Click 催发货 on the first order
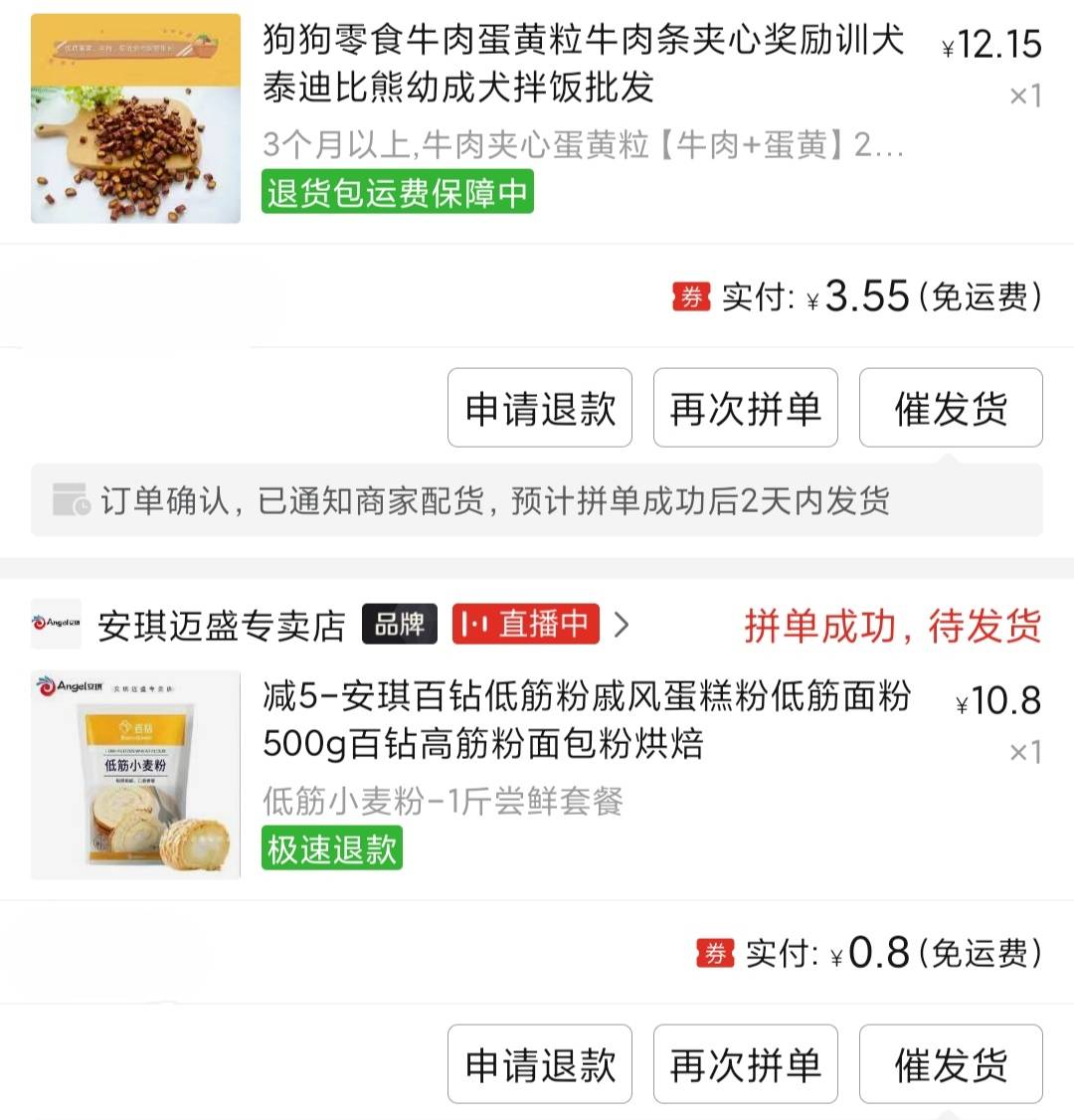This screenshot has height=1120, width=1074. [x=951, y=408]
